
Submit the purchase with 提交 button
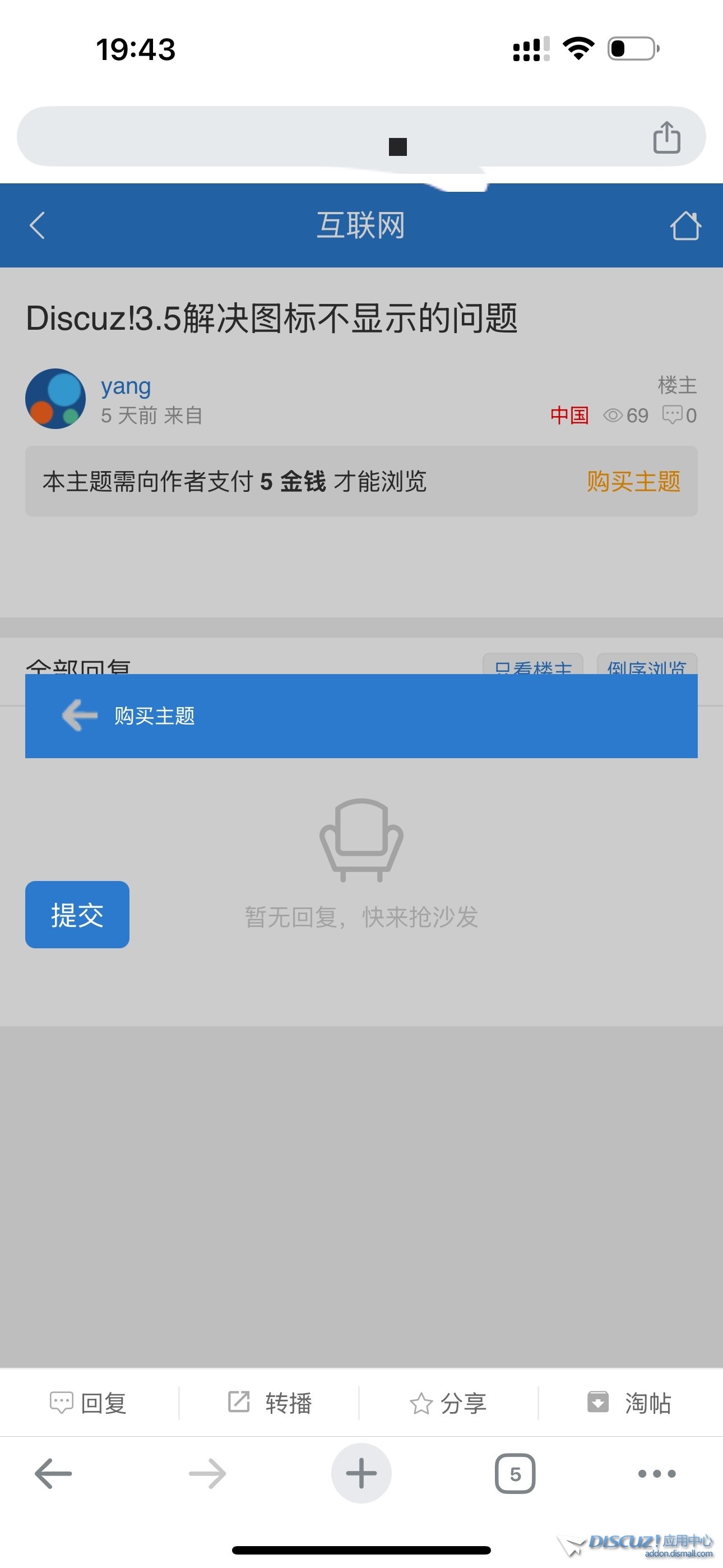(77, 914)
